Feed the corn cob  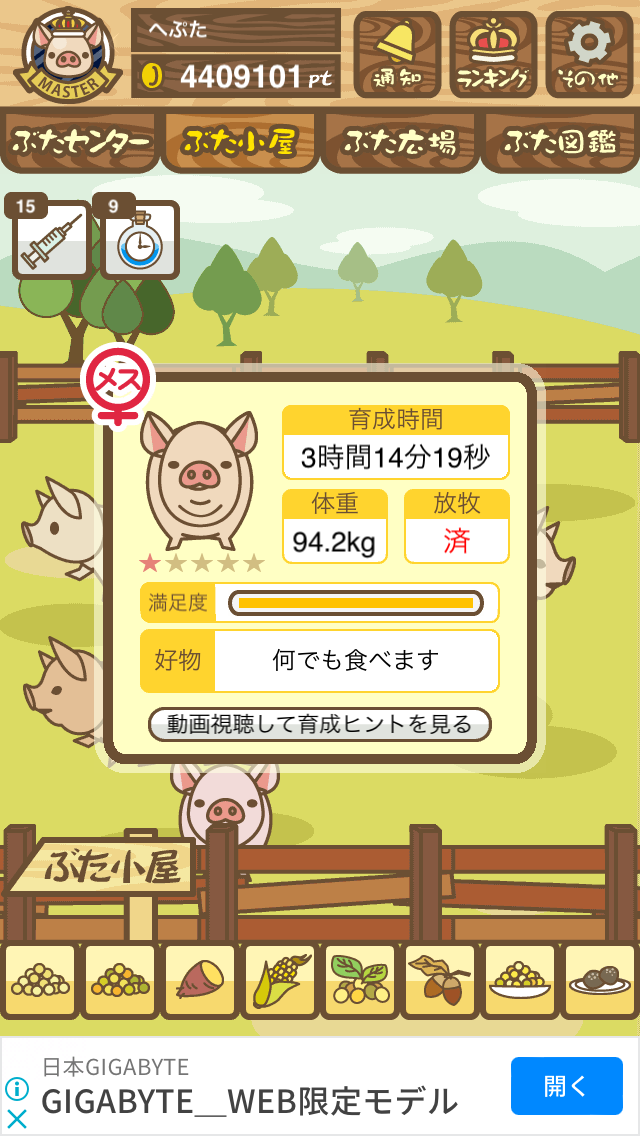pyautogui.click(x=280, y=982)
